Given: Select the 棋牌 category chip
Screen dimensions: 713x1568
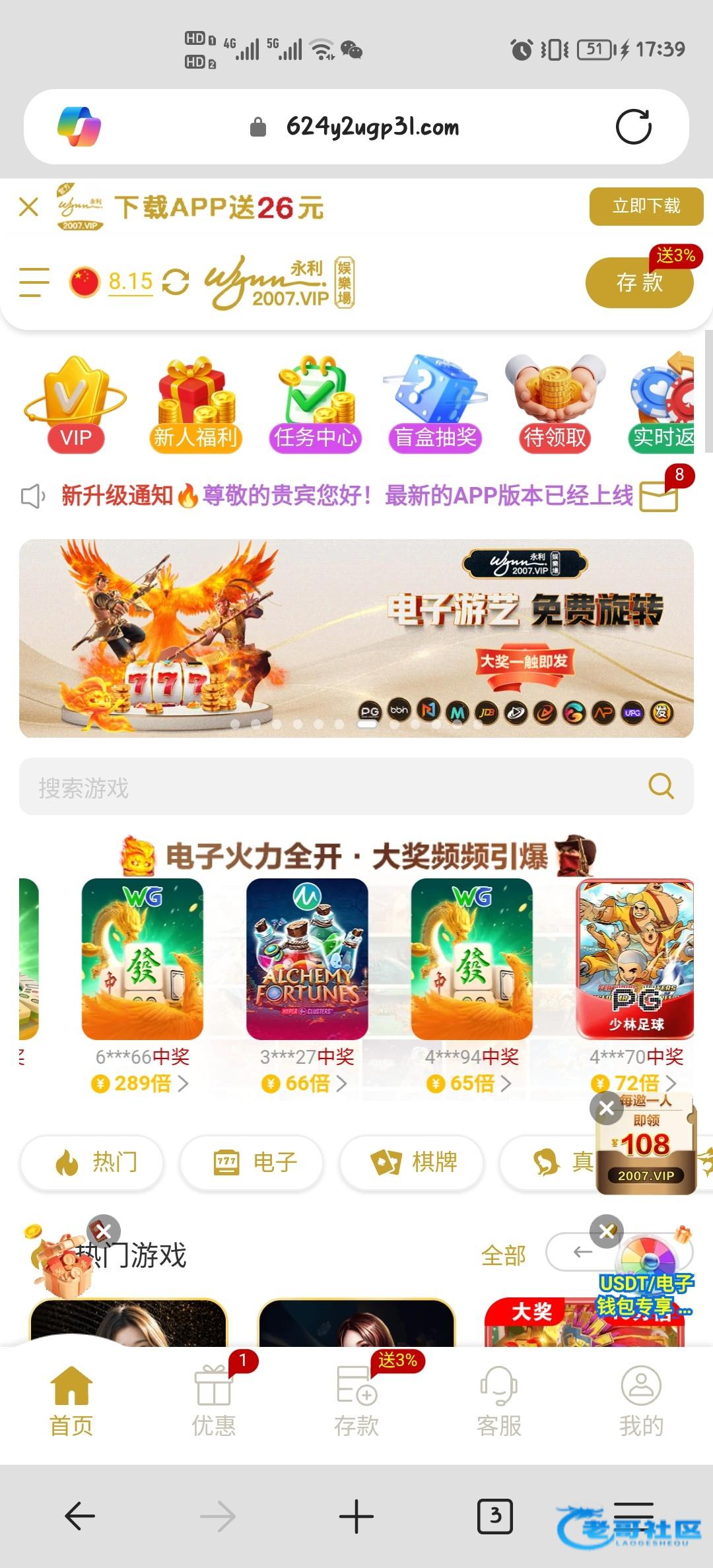Looking at the screenshot, I should click(412, 1161).
